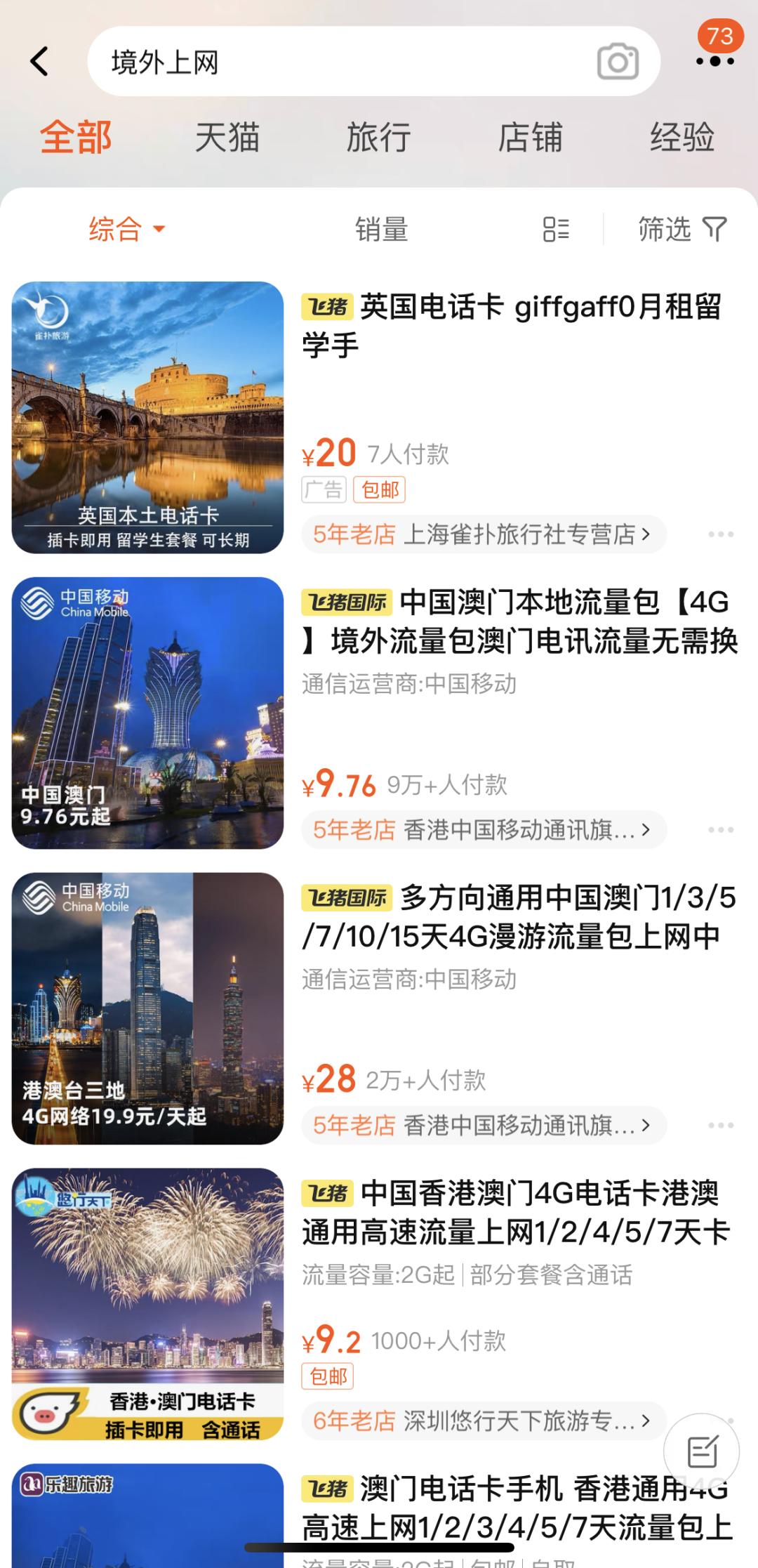Switch to grid view layout
Image resolution: width=758 pixels, height=1568 pixels.
pyautogui.click(x=554, y=230)
